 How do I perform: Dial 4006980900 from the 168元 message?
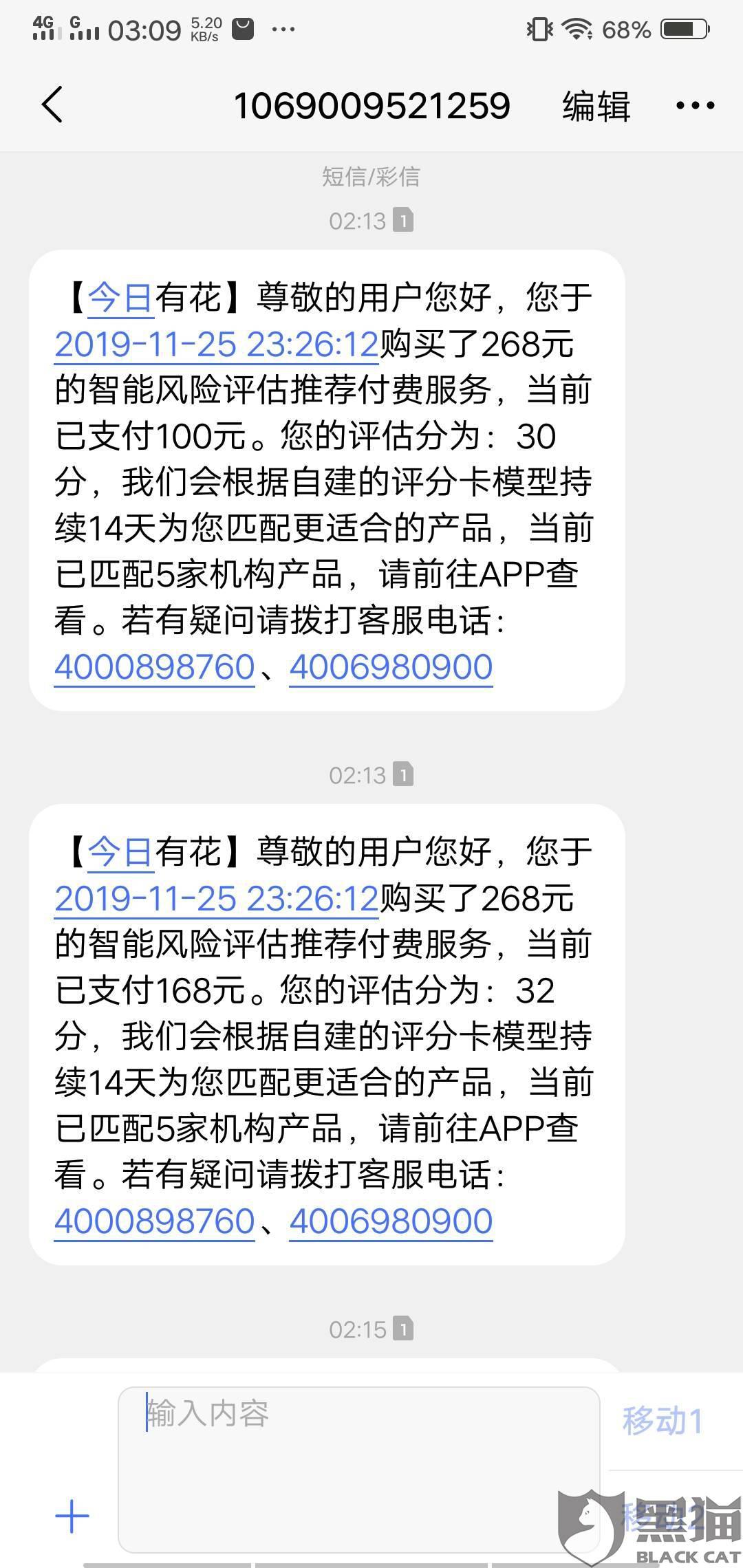391,1221
